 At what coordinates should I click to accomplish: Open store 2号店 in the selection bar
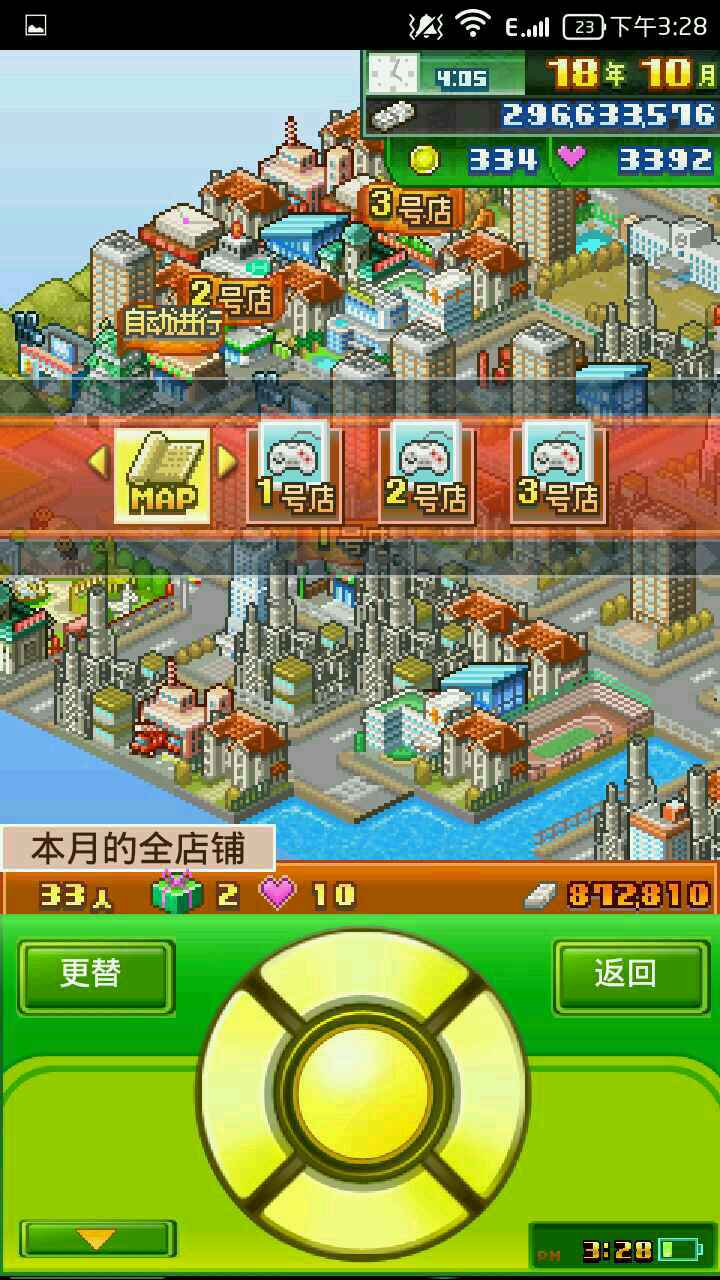pos(426,475)
